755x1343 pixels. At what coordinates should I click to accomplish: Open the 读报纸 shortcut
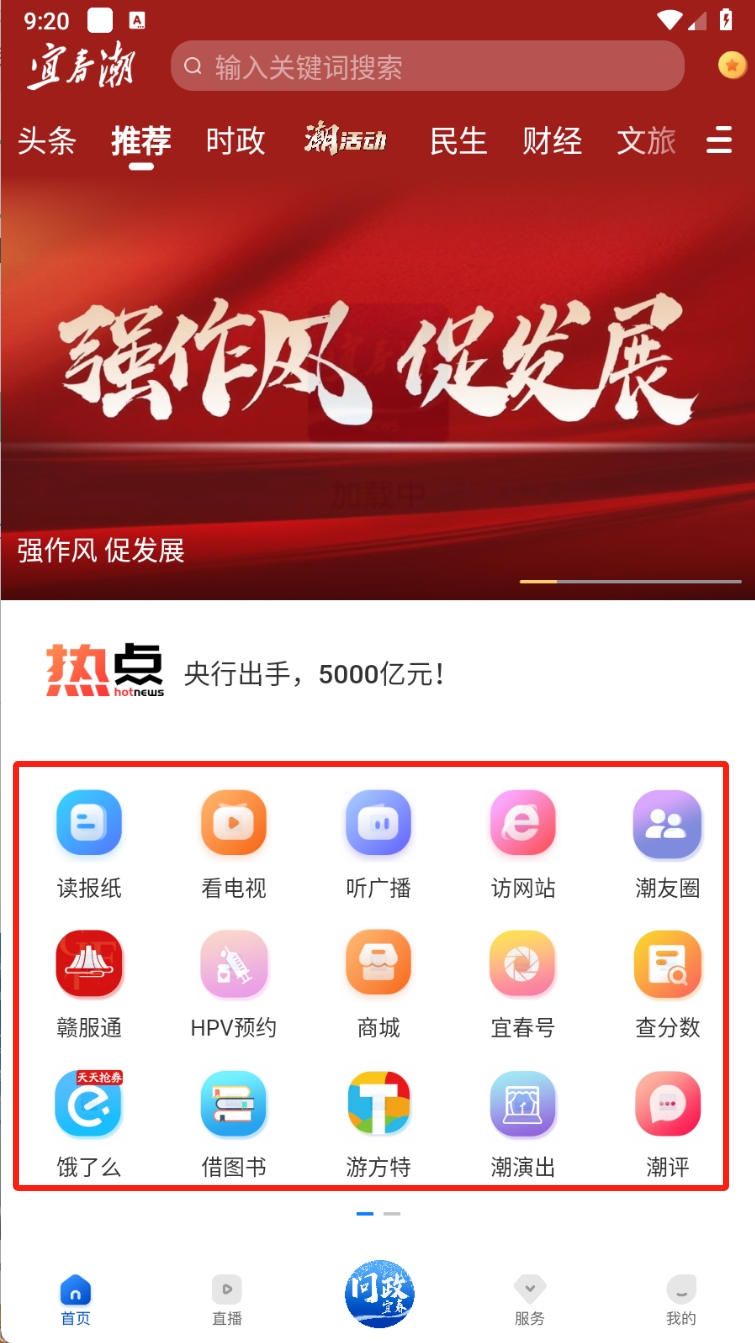point(89,842)
